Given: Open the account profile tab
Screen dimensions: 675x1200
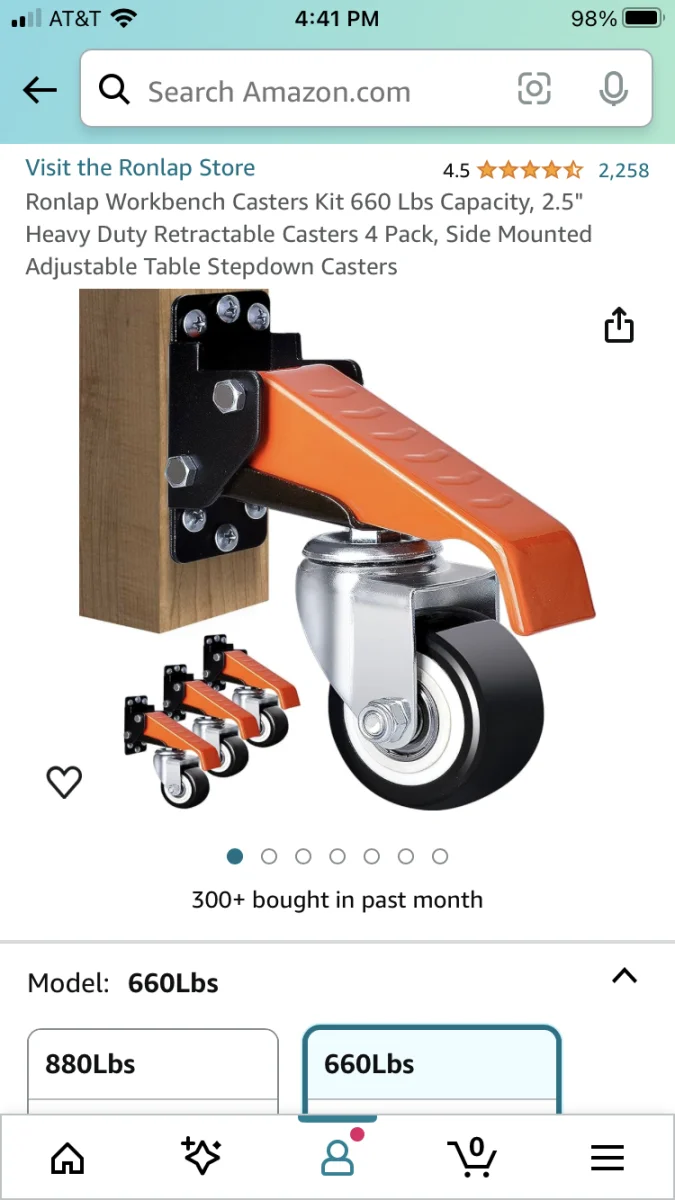Looking at the screenshot, I should click(x=337, y=1157).
